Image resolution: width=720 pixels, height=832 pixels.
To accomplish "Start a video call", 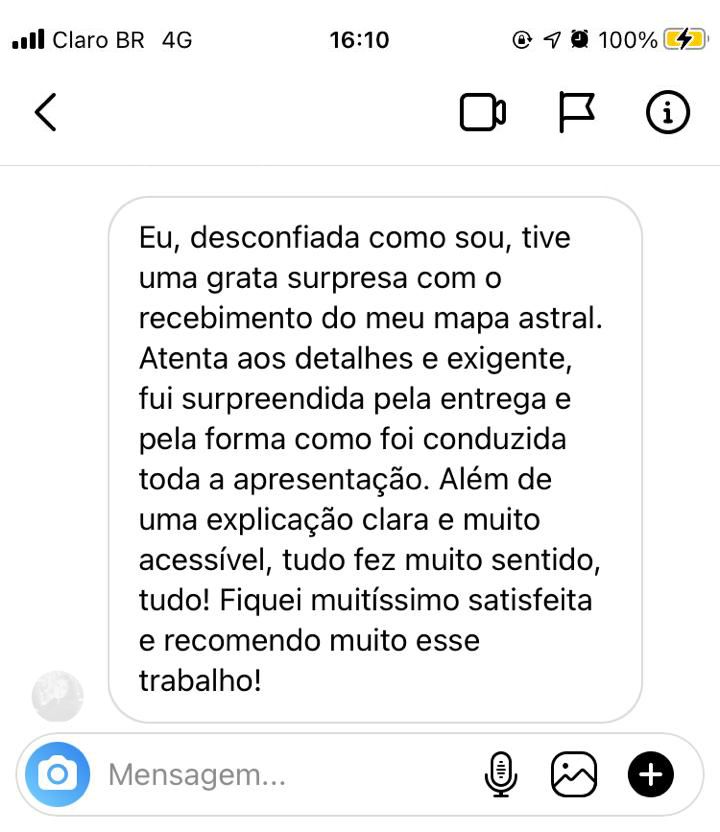I will (x=482, y=112).
